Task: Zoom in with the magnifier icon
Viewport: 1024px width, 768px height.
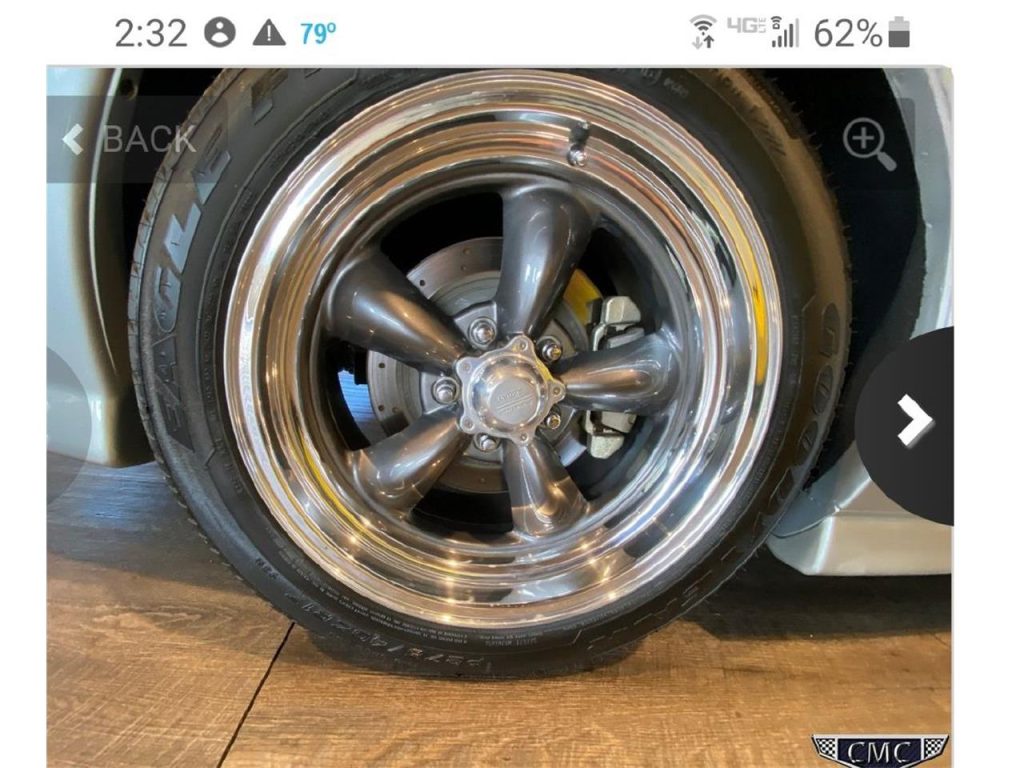Action: click(869, 143)
